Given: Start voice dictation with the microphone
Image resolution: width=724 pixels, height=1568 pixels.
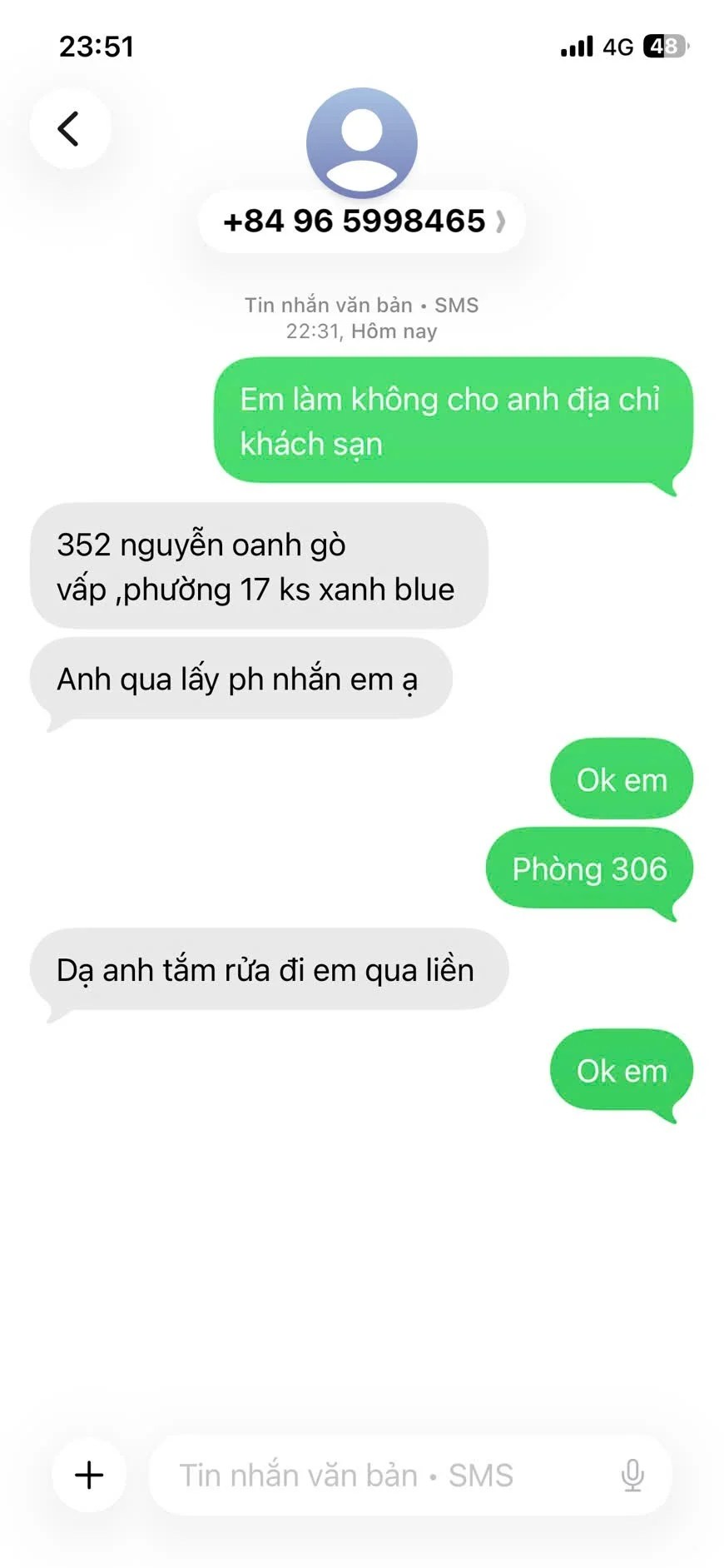Looking at the screenshot, I should click(x=632, y=1475).
